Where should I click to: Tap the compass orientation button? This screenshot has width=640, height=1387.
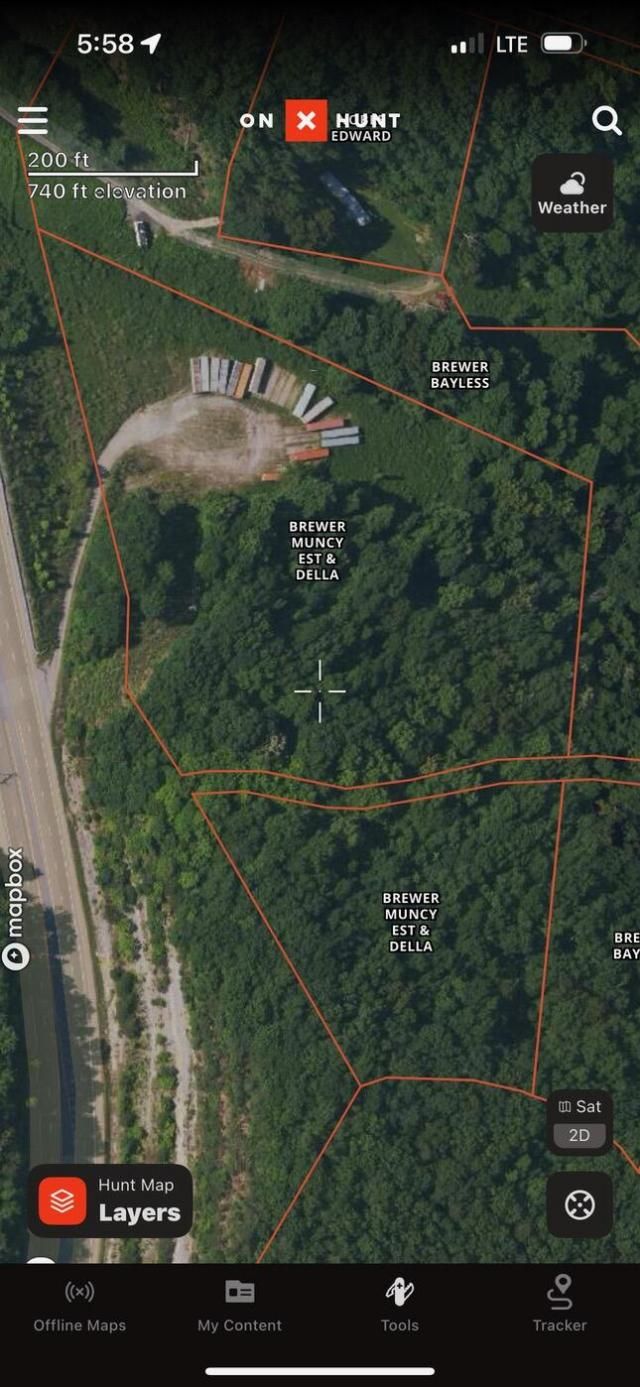[x=580, y=1205]
